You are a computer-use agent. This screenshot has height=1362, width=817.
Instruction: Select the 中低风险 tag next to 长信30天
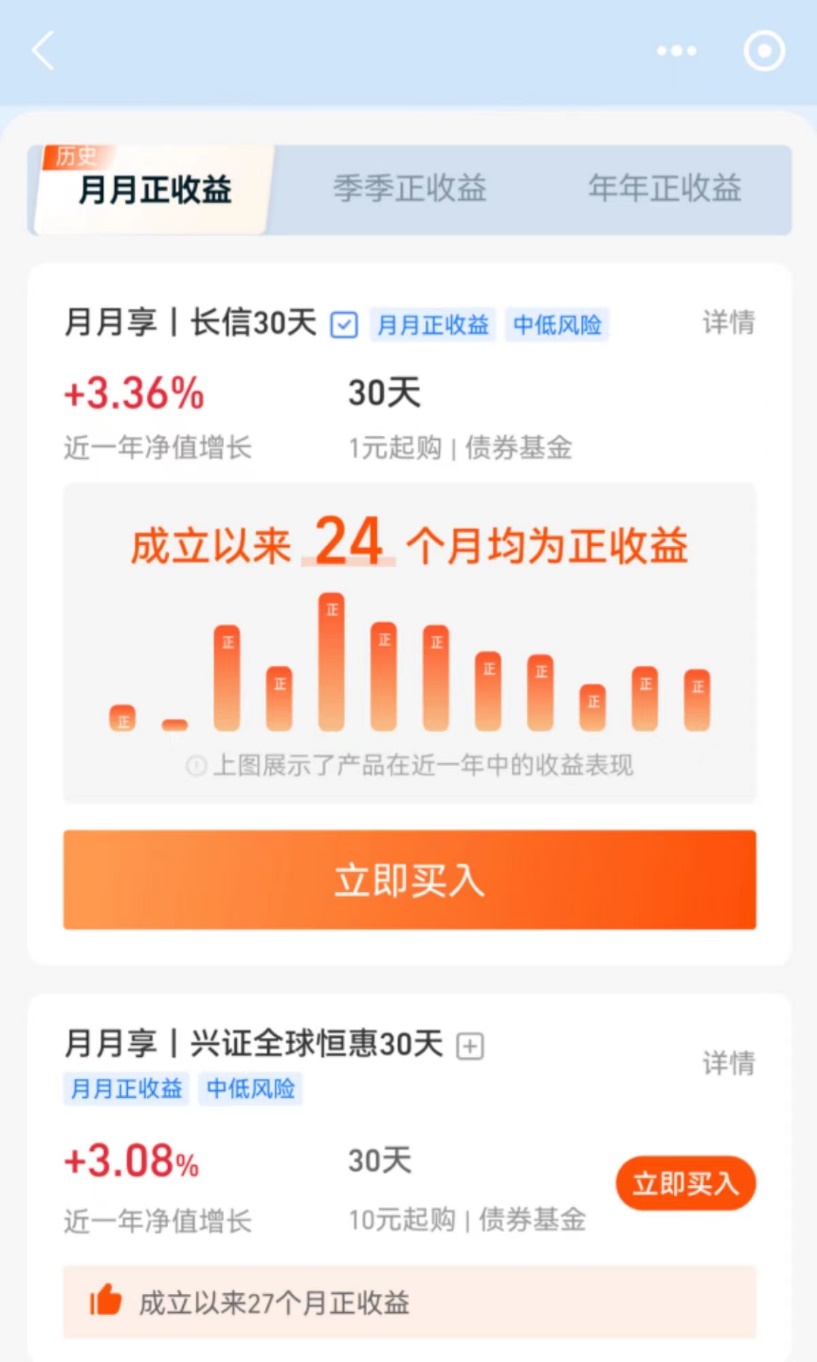tap(557, 325)
